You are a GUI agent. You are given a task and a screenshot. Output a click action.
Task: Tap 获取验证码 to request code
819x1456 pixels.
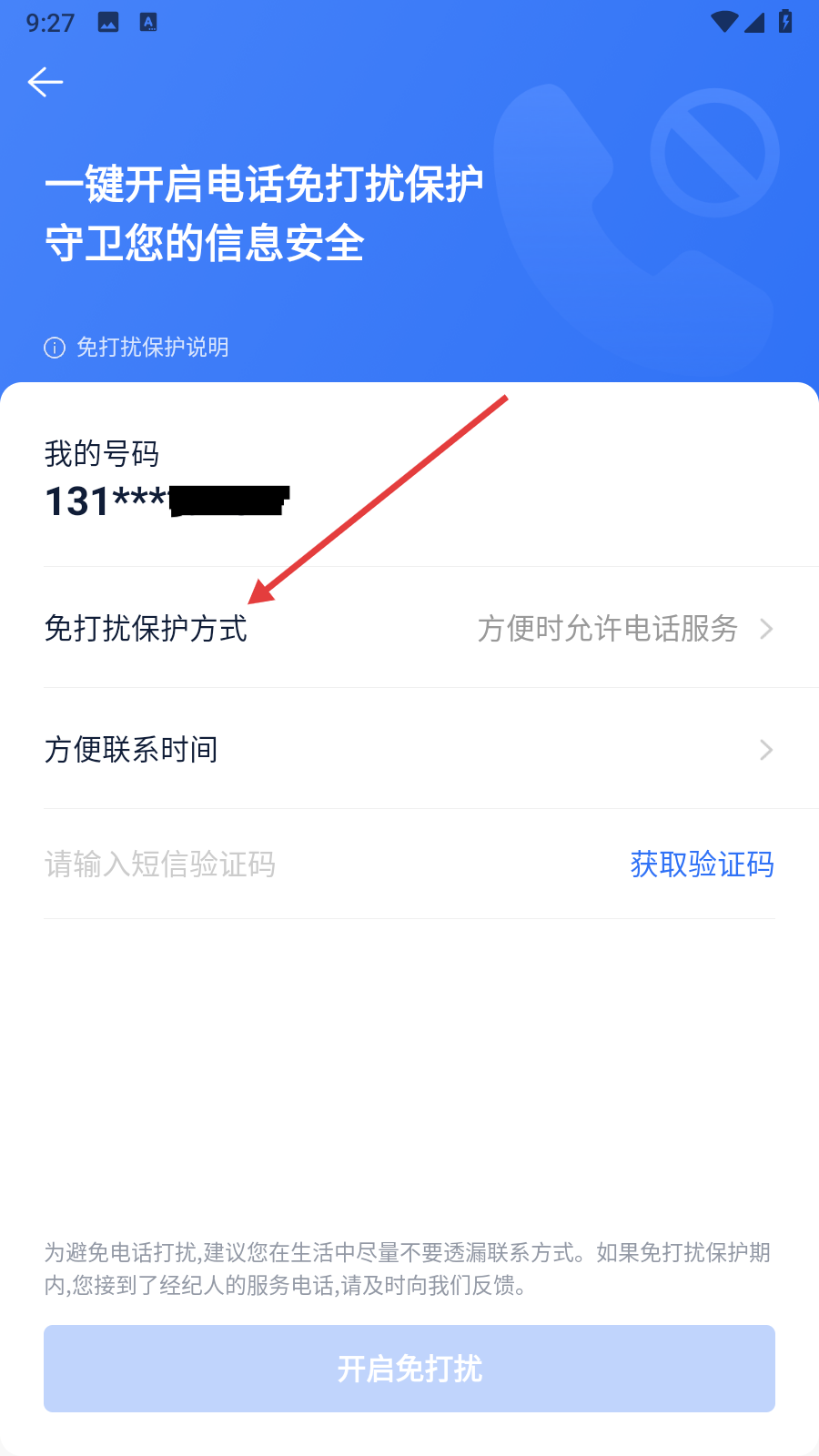pyautogui.click(x=702, y=864)
